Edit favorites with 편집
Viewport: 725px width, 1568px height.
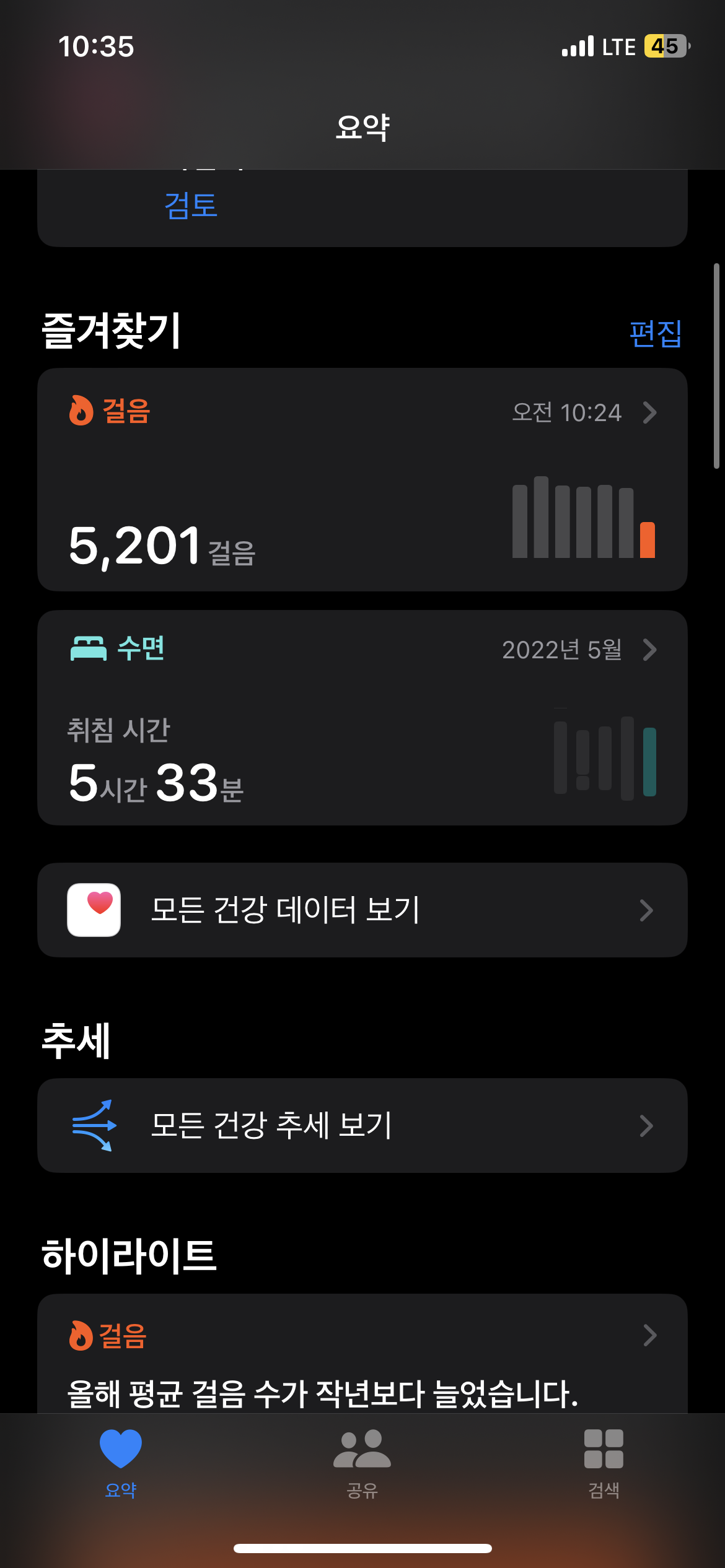tap(655, 334)
